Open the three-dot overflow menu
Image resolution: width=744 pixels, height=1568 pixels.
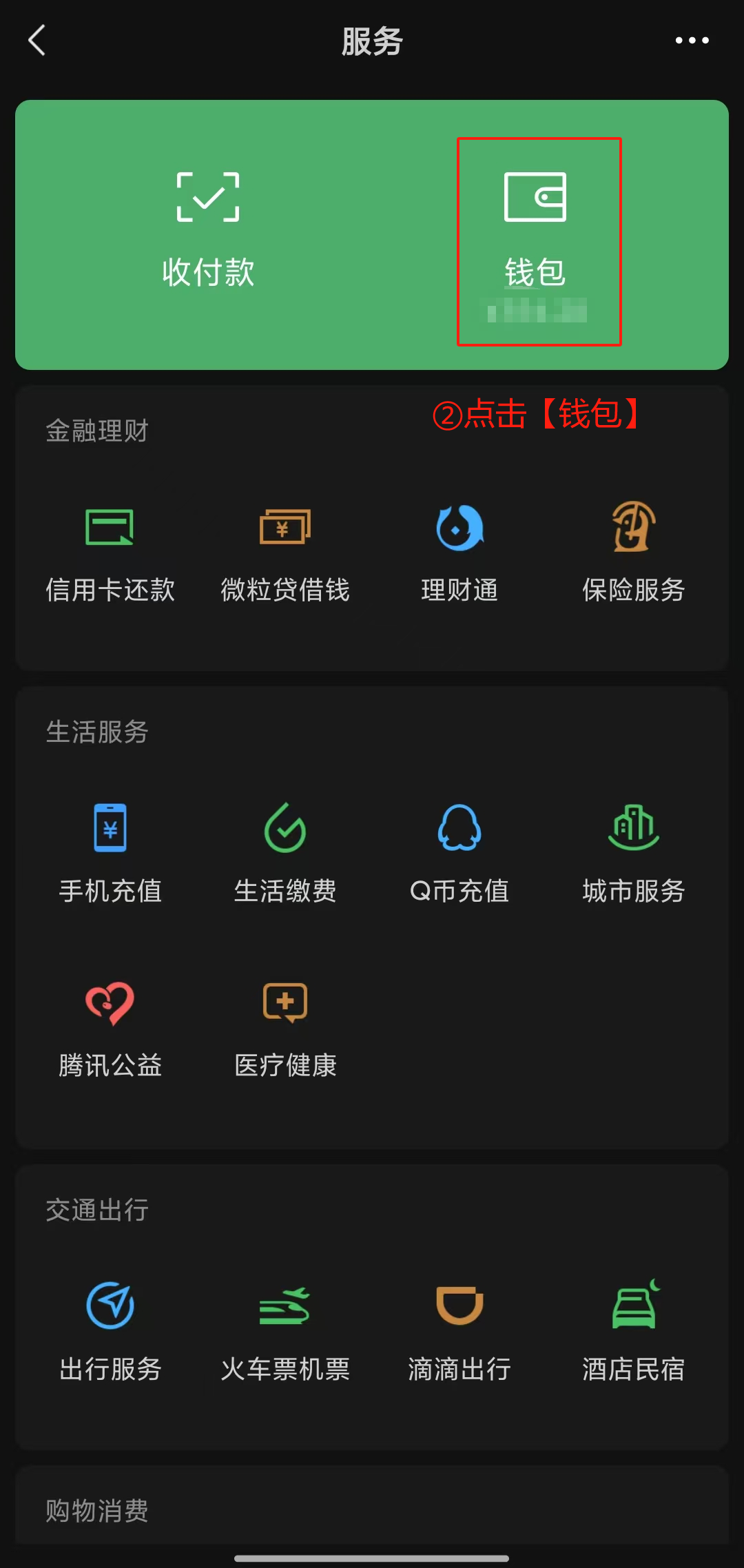(692, 41)
